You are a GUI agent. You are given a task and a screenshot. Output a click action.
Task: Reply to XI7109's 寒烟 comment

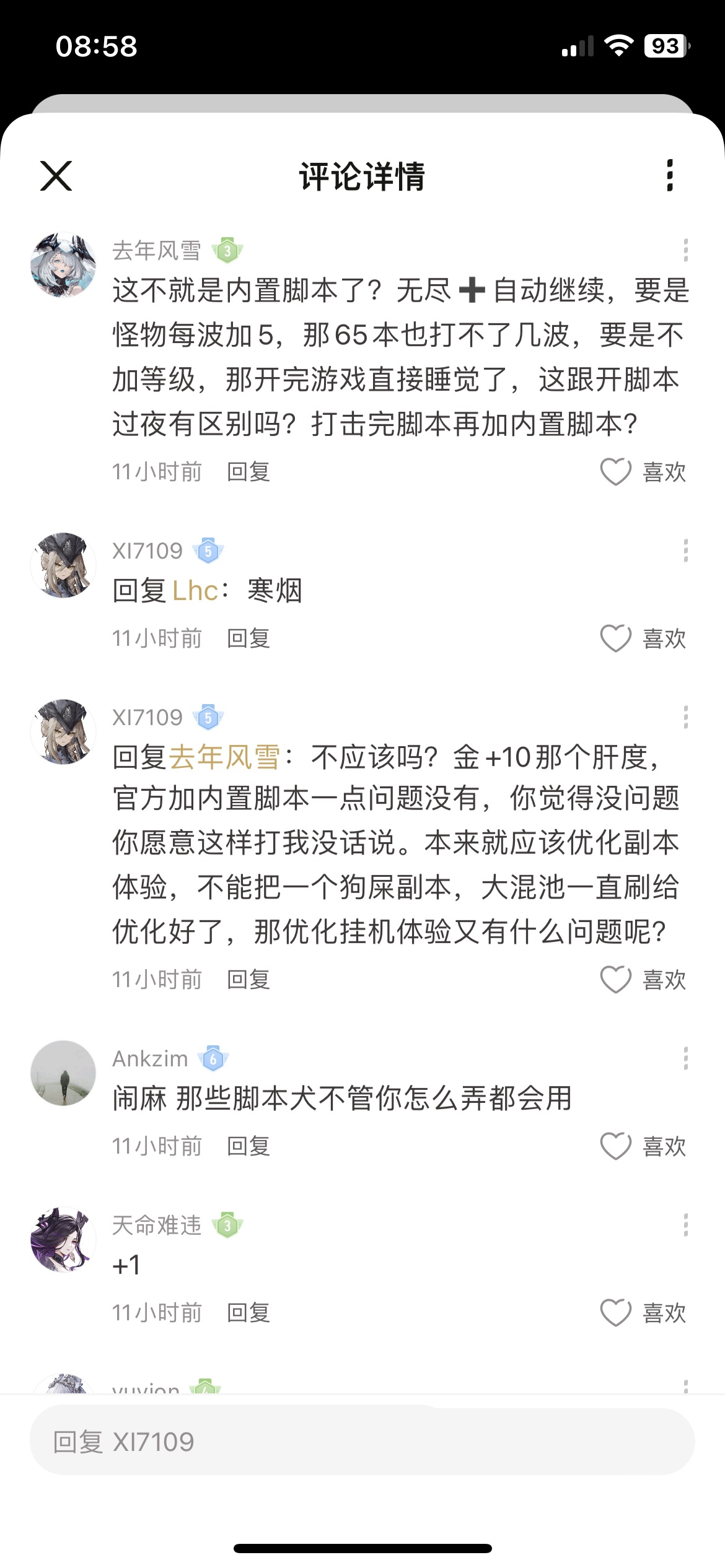coord(248,638)
